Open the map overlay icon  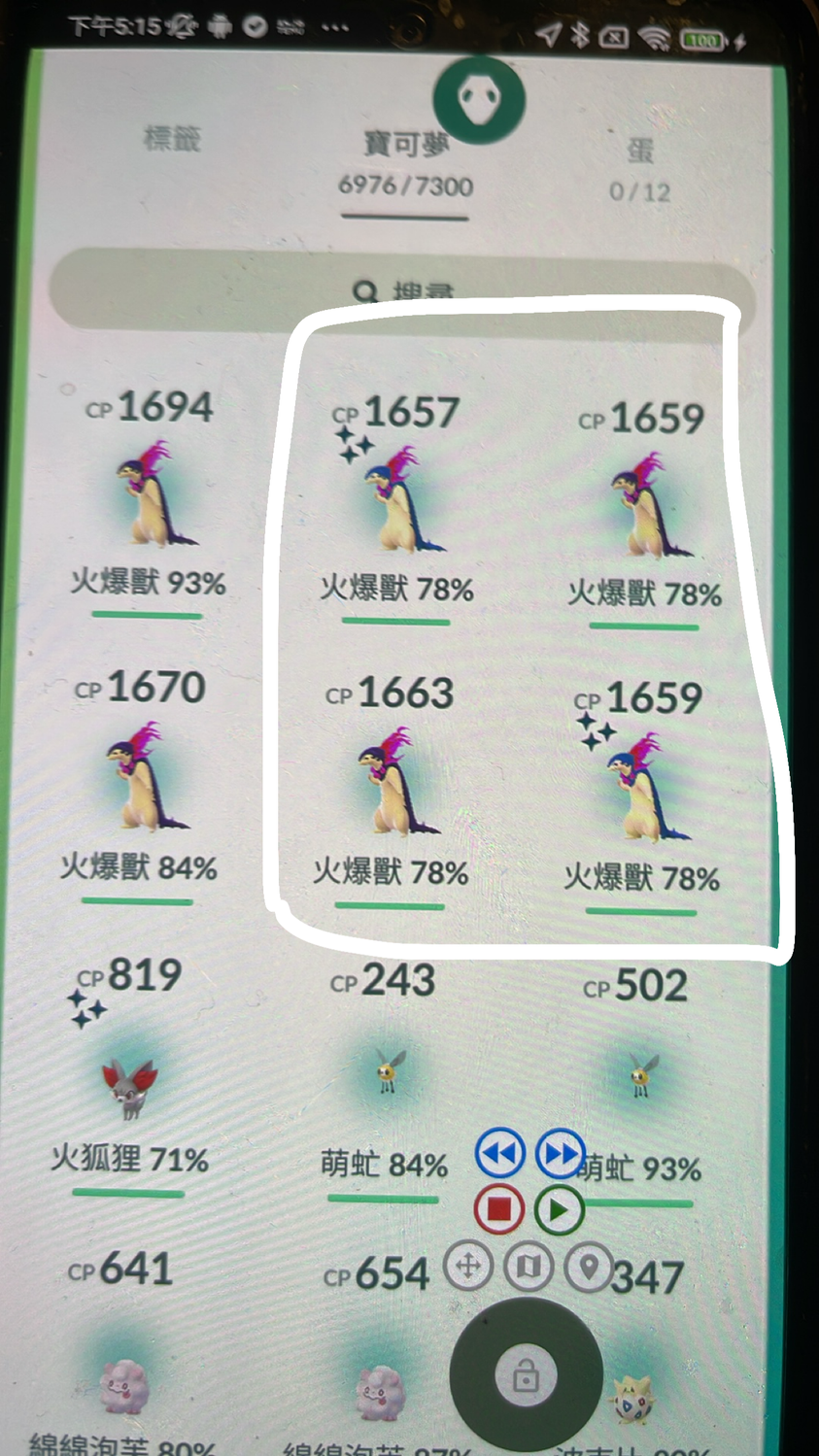coord(529,1266)
